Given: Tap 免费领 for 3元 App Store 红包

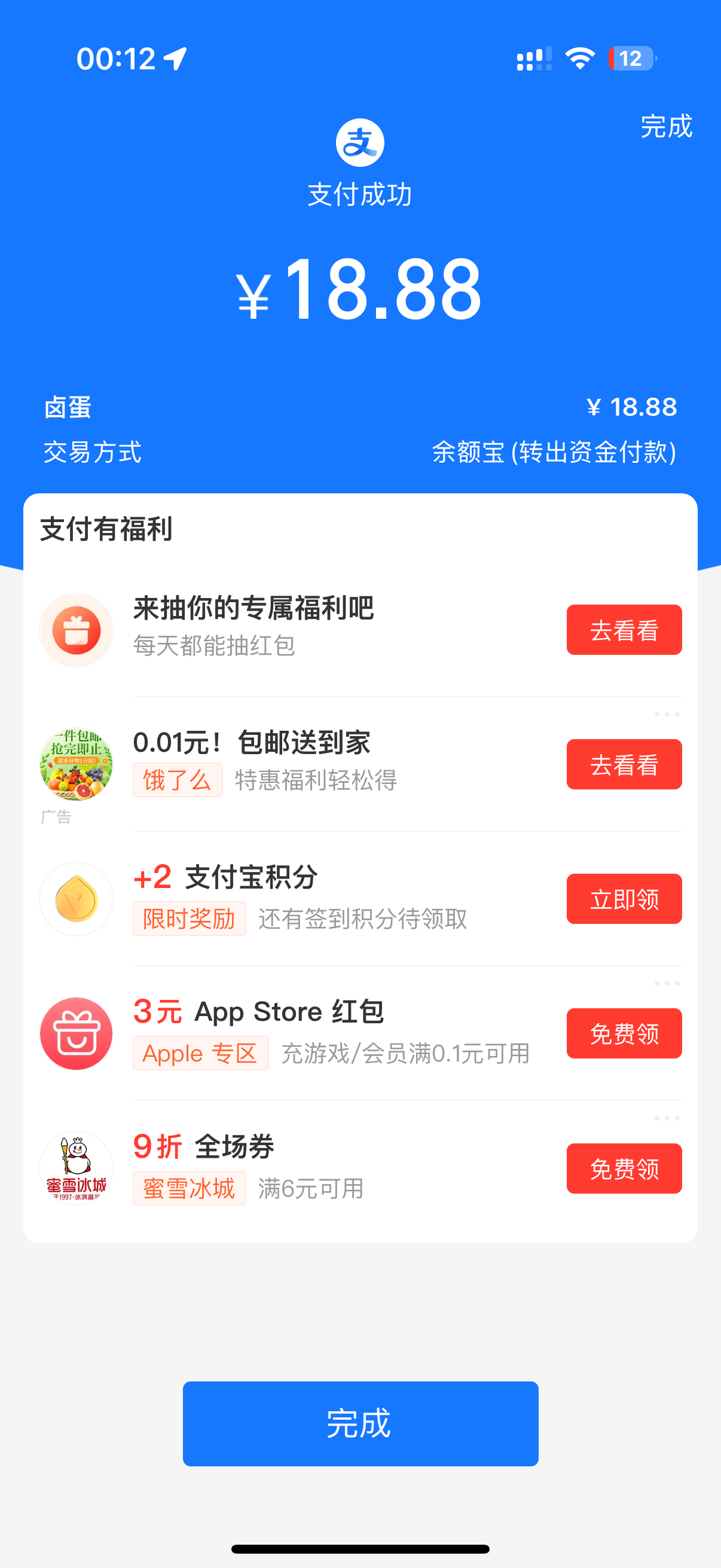Looking at the screenshot, I should coord(624,1033).
